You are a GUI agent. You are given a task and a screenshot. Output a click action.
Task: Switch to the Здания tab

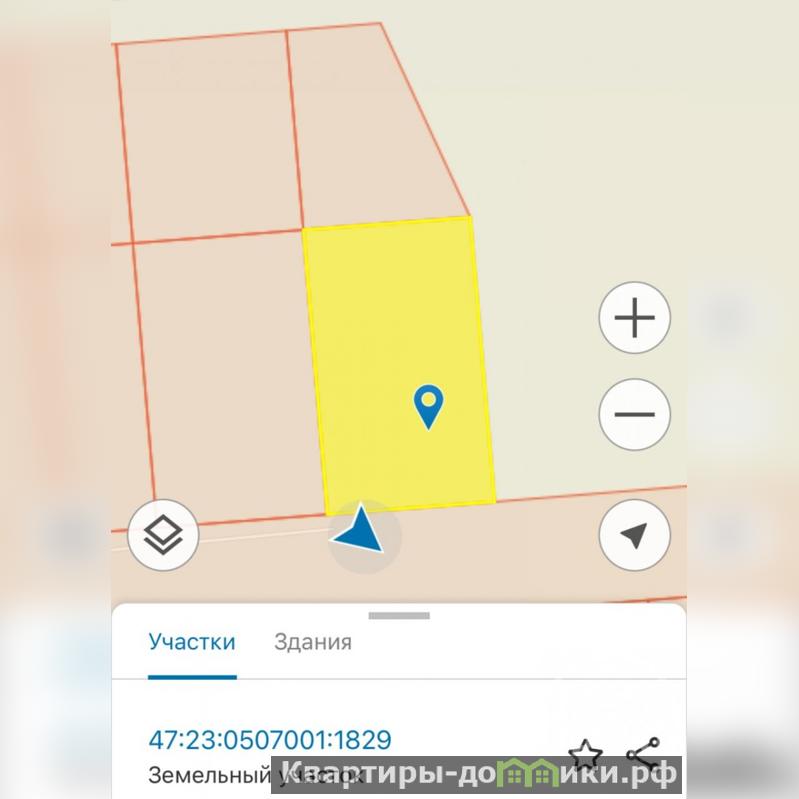coord(313,642)
